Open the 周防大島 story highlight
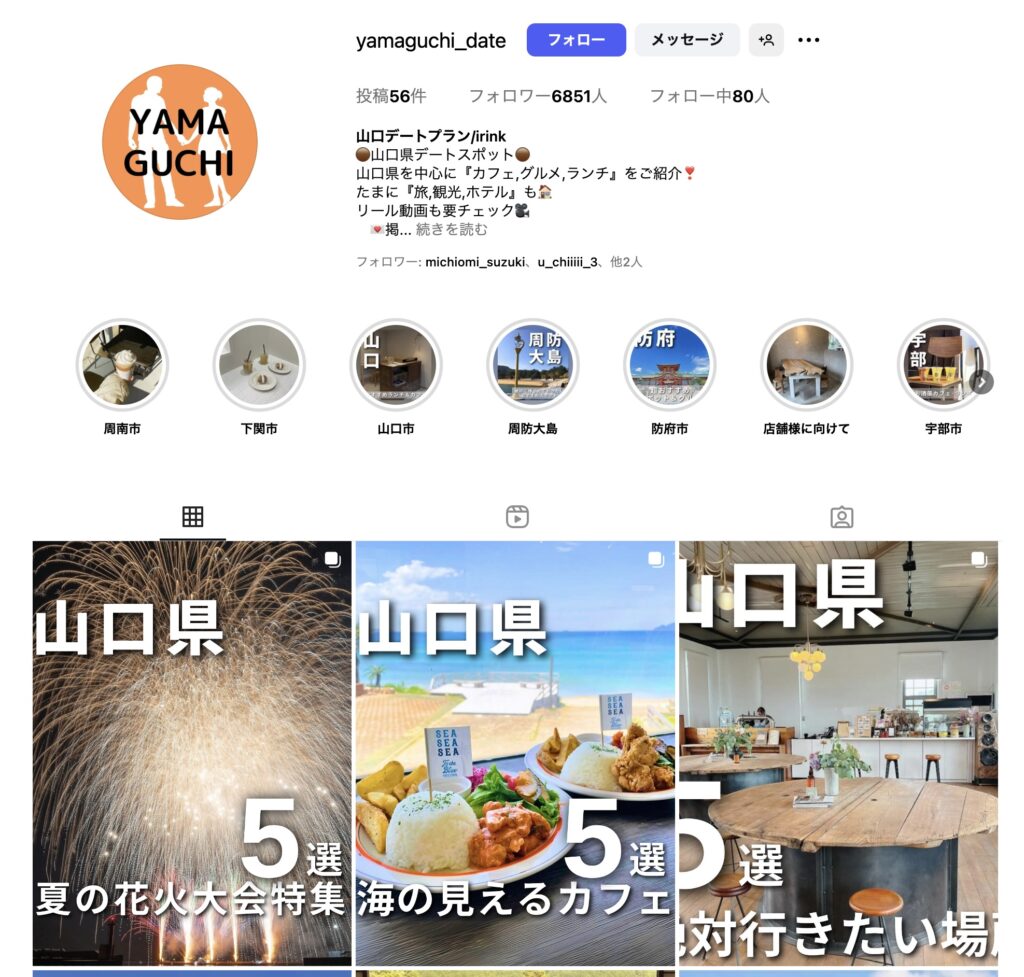This screenshot has width=1024, height=977. (532, 365)
